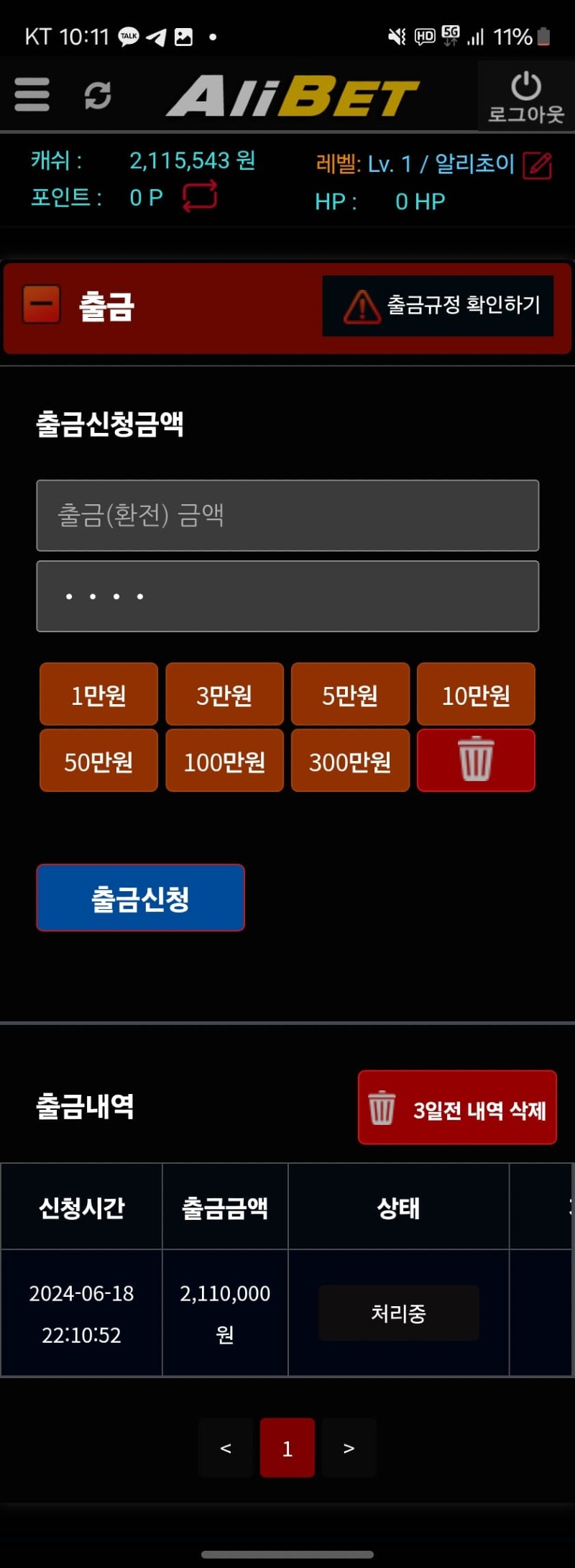Tap 3일전 내역 삭제
This screenshot has height=1568, width=575.
pos(457,1108)
